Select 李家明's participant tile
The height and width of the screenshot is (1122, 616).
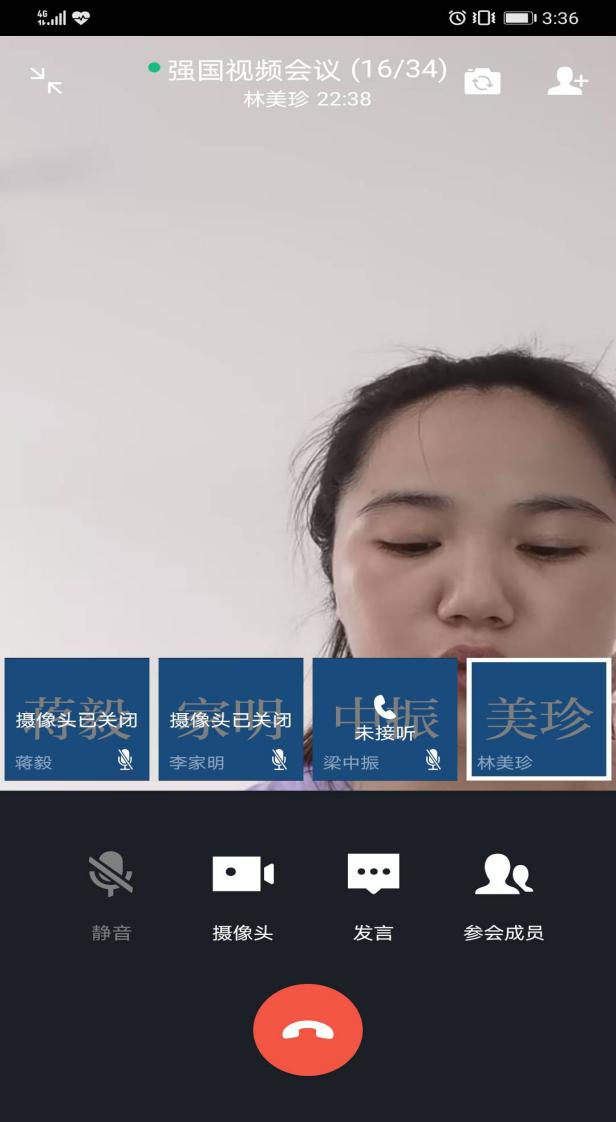pyautogui.click(x=231, y=719)
